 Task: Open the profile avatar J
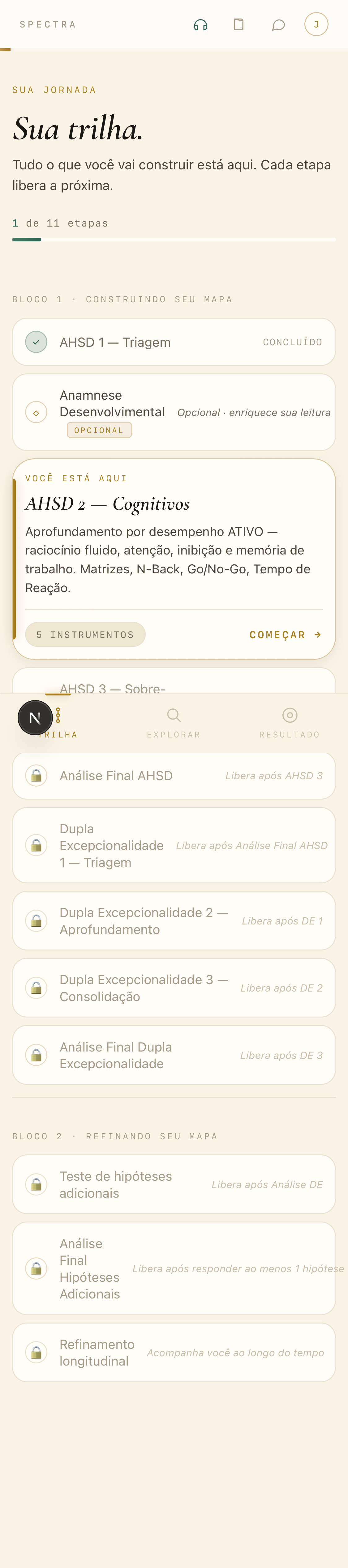(316, 24)
